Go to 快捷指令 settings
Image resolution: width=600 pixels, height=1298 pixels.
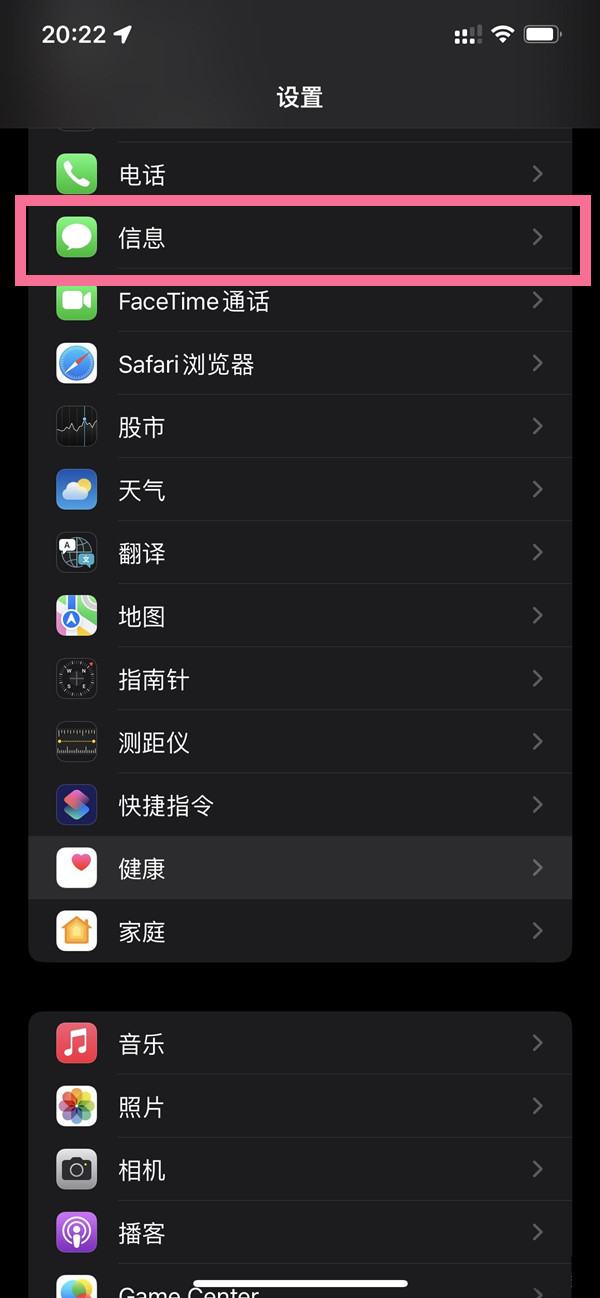300,805
